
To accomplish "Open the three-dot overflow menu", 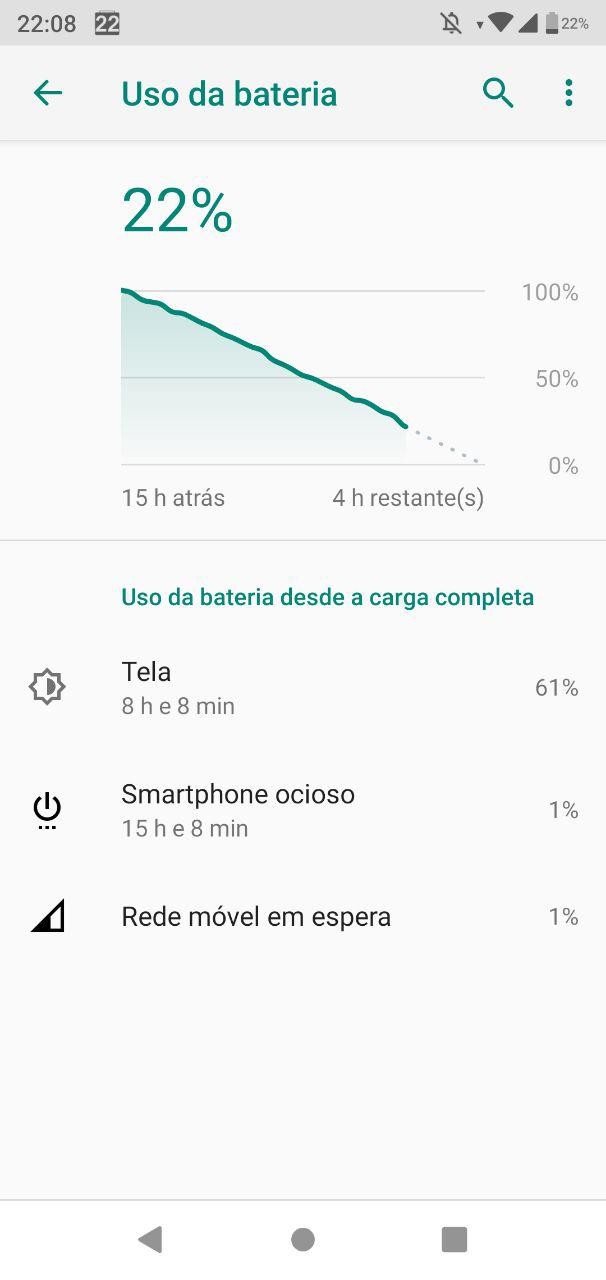I will (x=568, y=94).
